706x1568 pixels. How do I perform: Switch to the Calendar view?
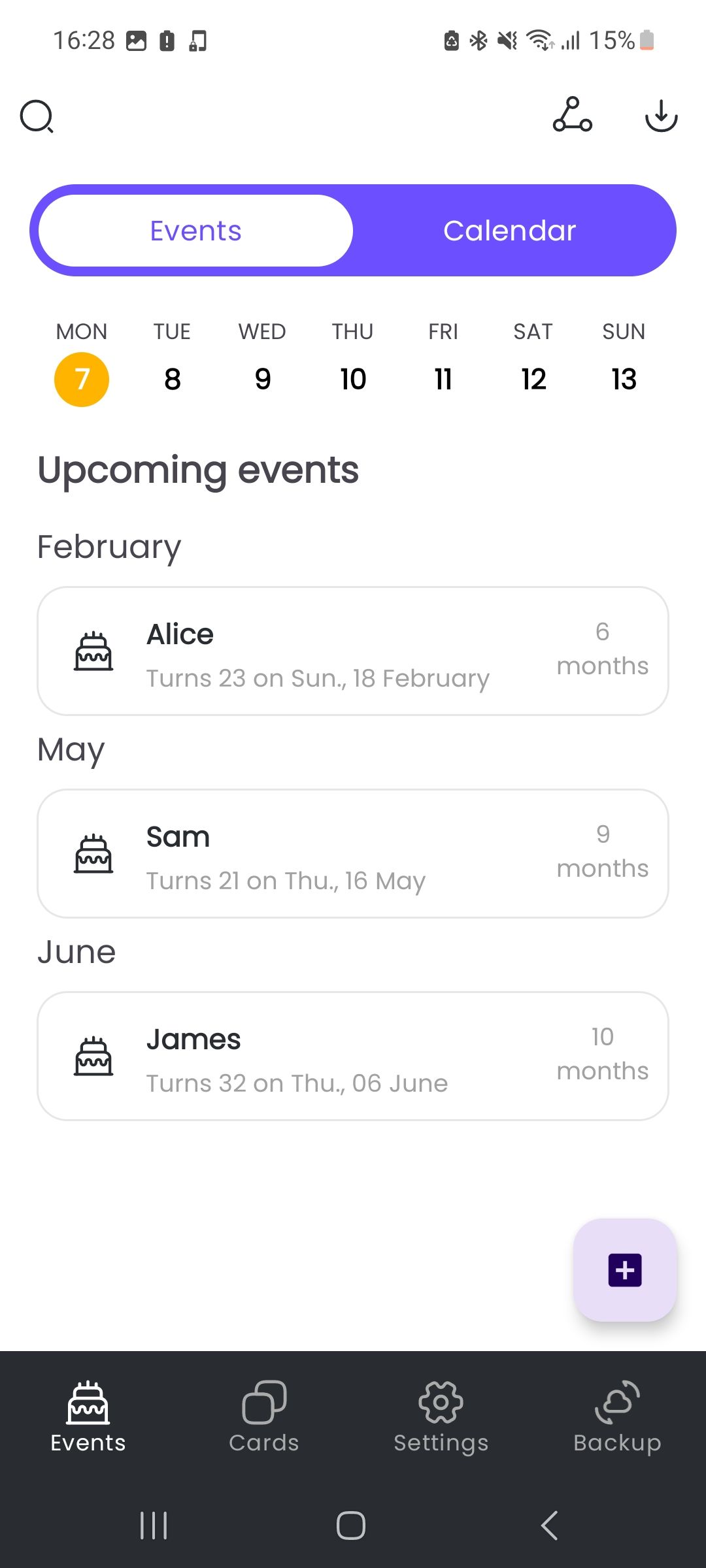[x=510, y=231]
